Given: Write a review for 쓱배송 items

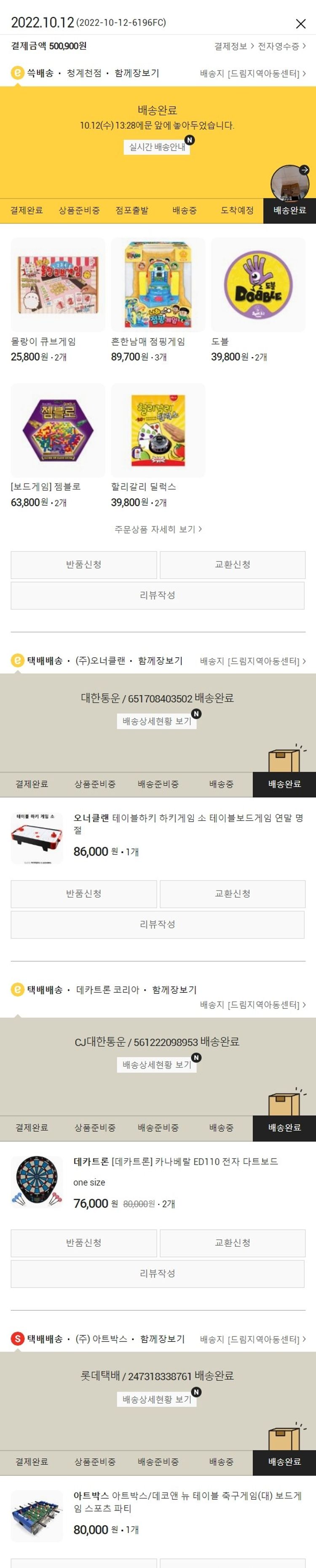Looking at the screenshot, I should [158, 595].
